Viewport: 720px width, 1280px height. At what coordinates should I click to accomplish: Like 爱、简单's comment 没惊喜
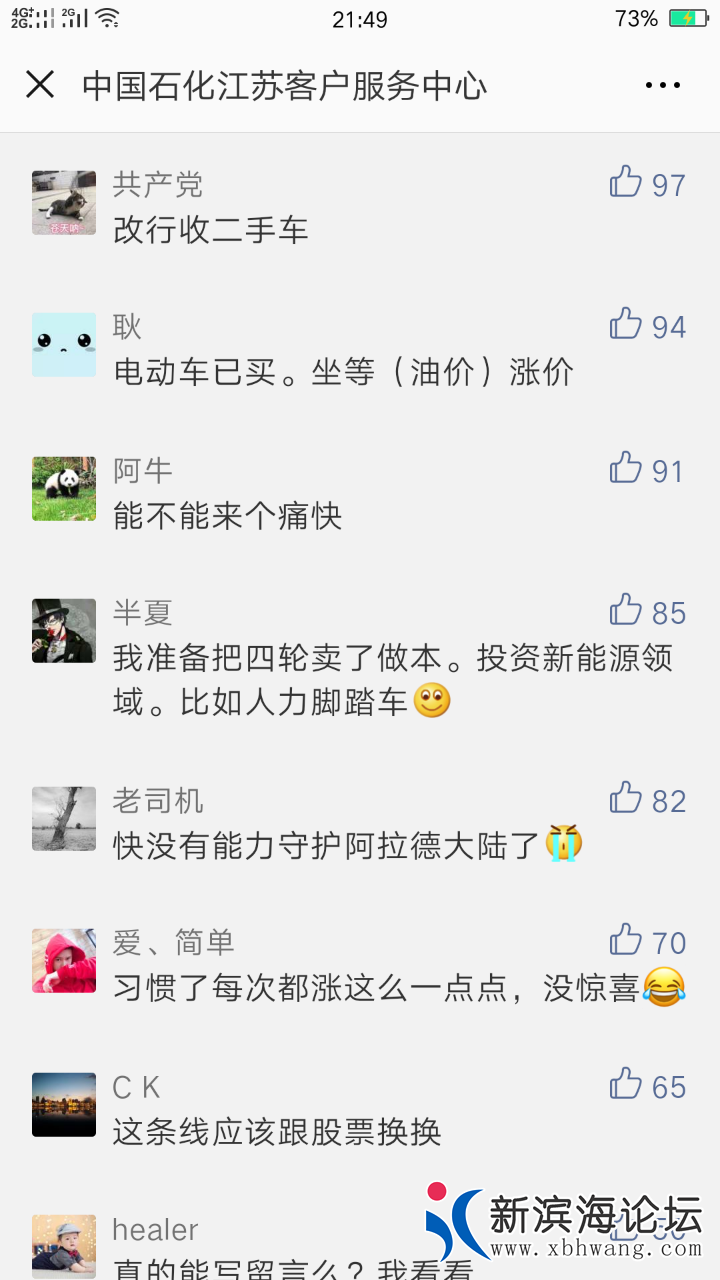[x=627, y=940]
